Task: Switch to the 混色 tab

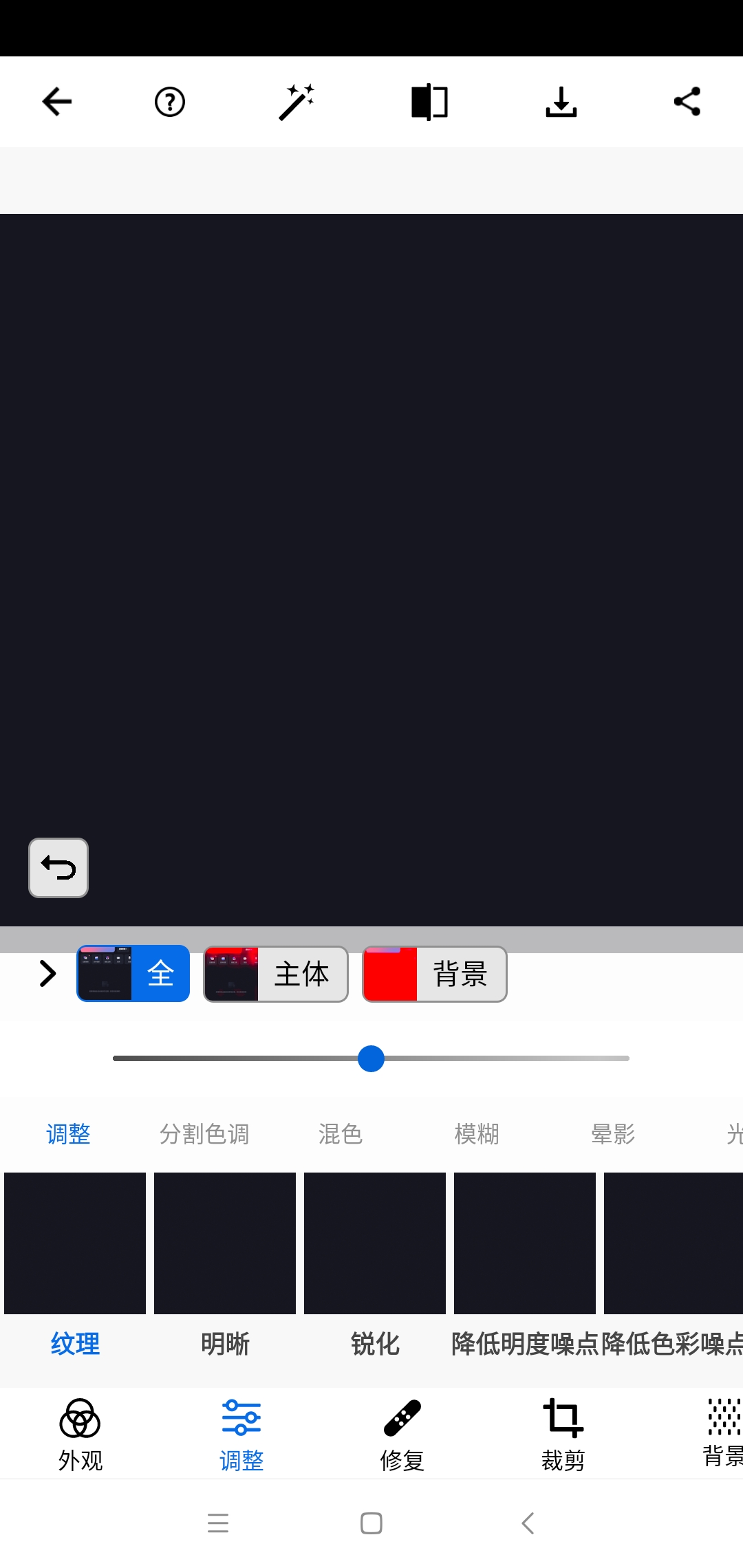Action: tap(340, 1134)
